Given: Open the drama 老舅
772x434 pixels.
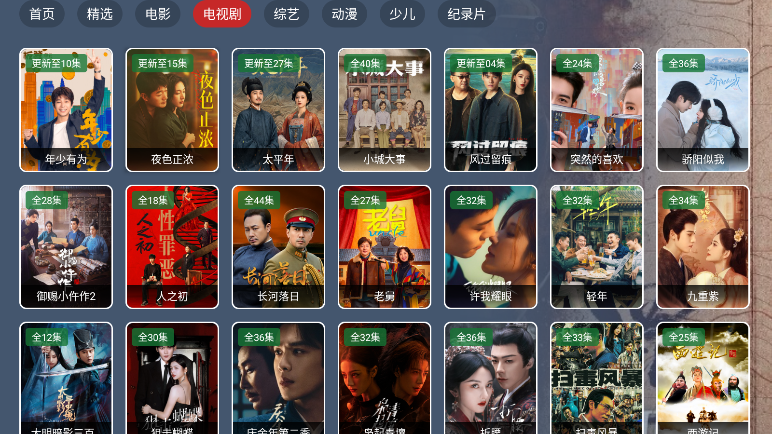Looking at the screenshot, I should (384, 246).
